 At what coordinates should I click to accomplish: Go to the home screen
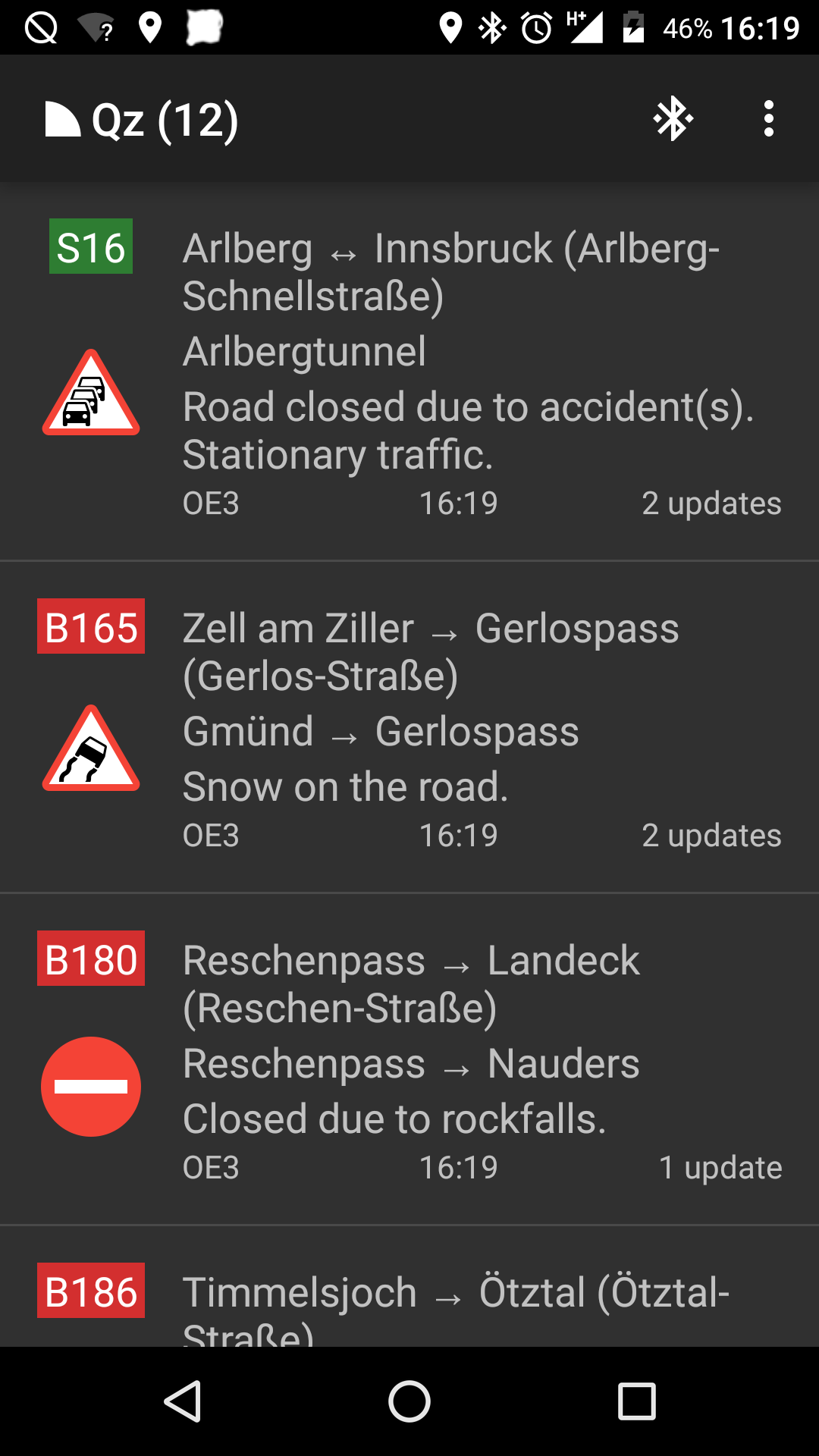tap(409, 1401)
